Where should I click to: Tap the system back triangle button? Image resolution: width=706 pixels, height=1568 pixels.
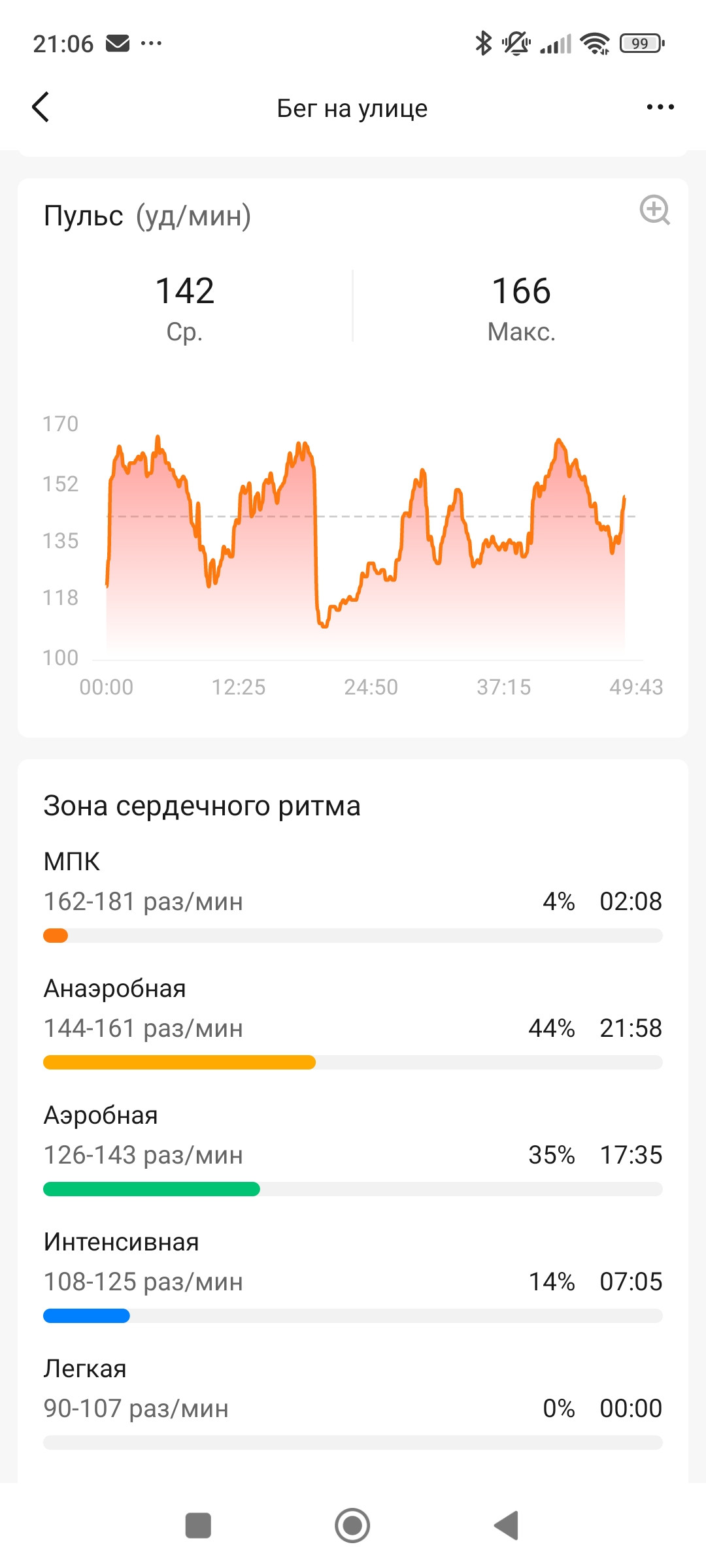point(507,1526)
